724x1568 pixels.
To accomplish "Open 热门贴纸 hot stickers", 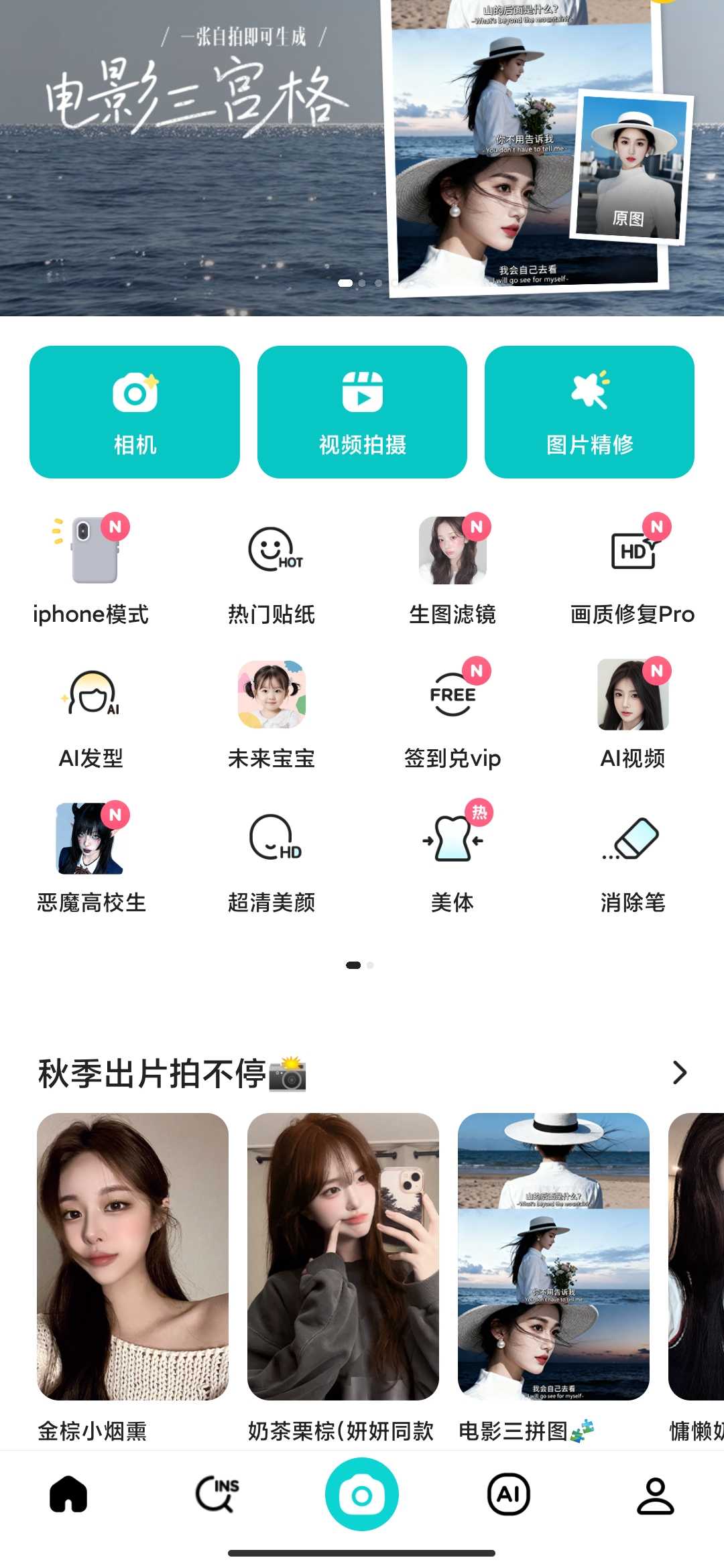I will 271,570.
